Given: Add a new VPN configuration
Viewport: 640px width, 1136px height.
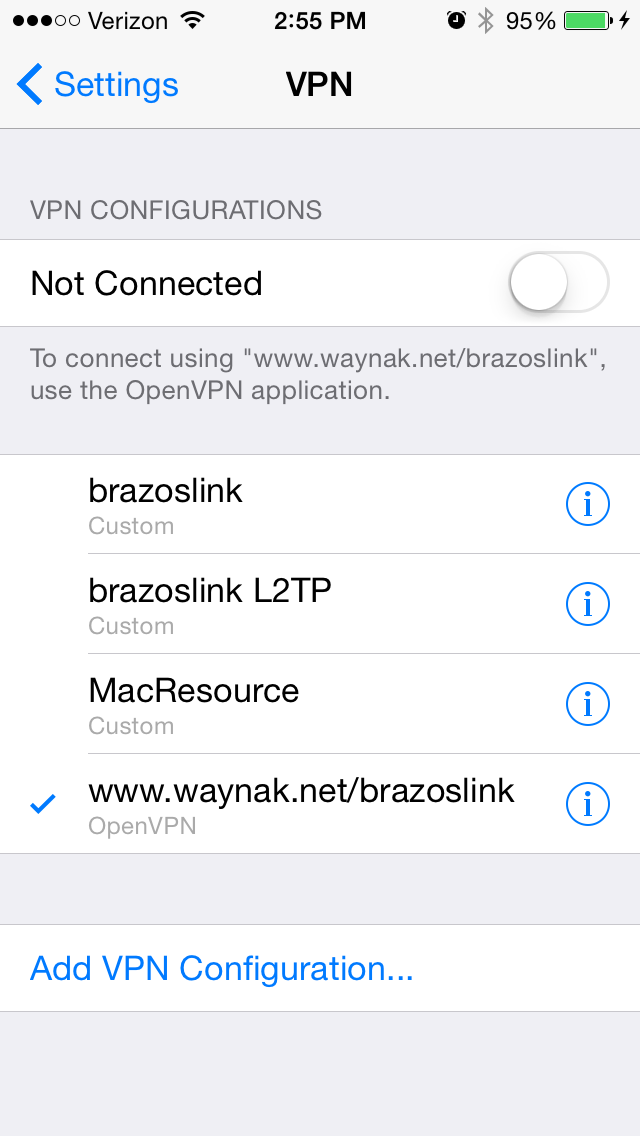Looking at the screenshot, I should click(x=222, y=968).
